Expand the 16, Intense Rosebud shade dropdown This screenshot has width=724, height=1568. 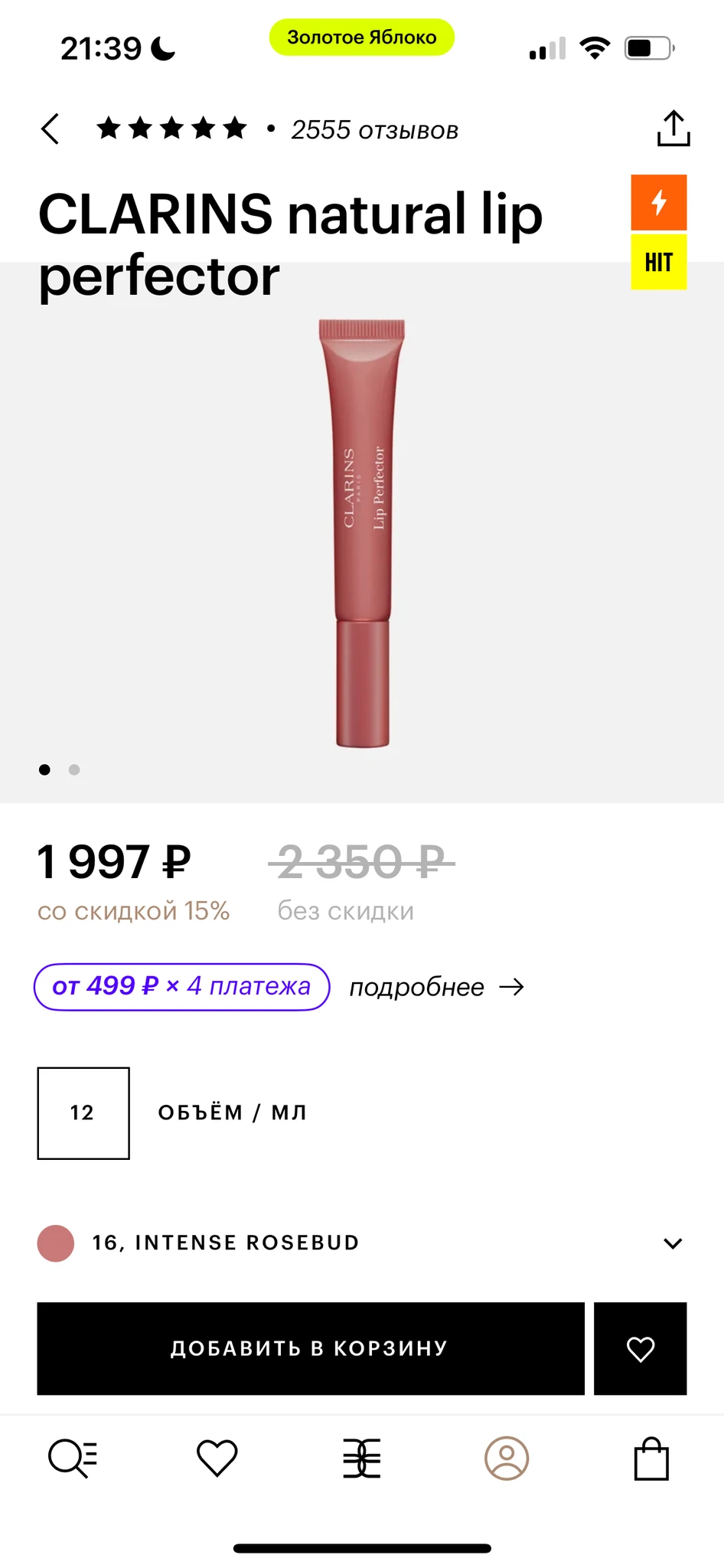[672, 1243]
